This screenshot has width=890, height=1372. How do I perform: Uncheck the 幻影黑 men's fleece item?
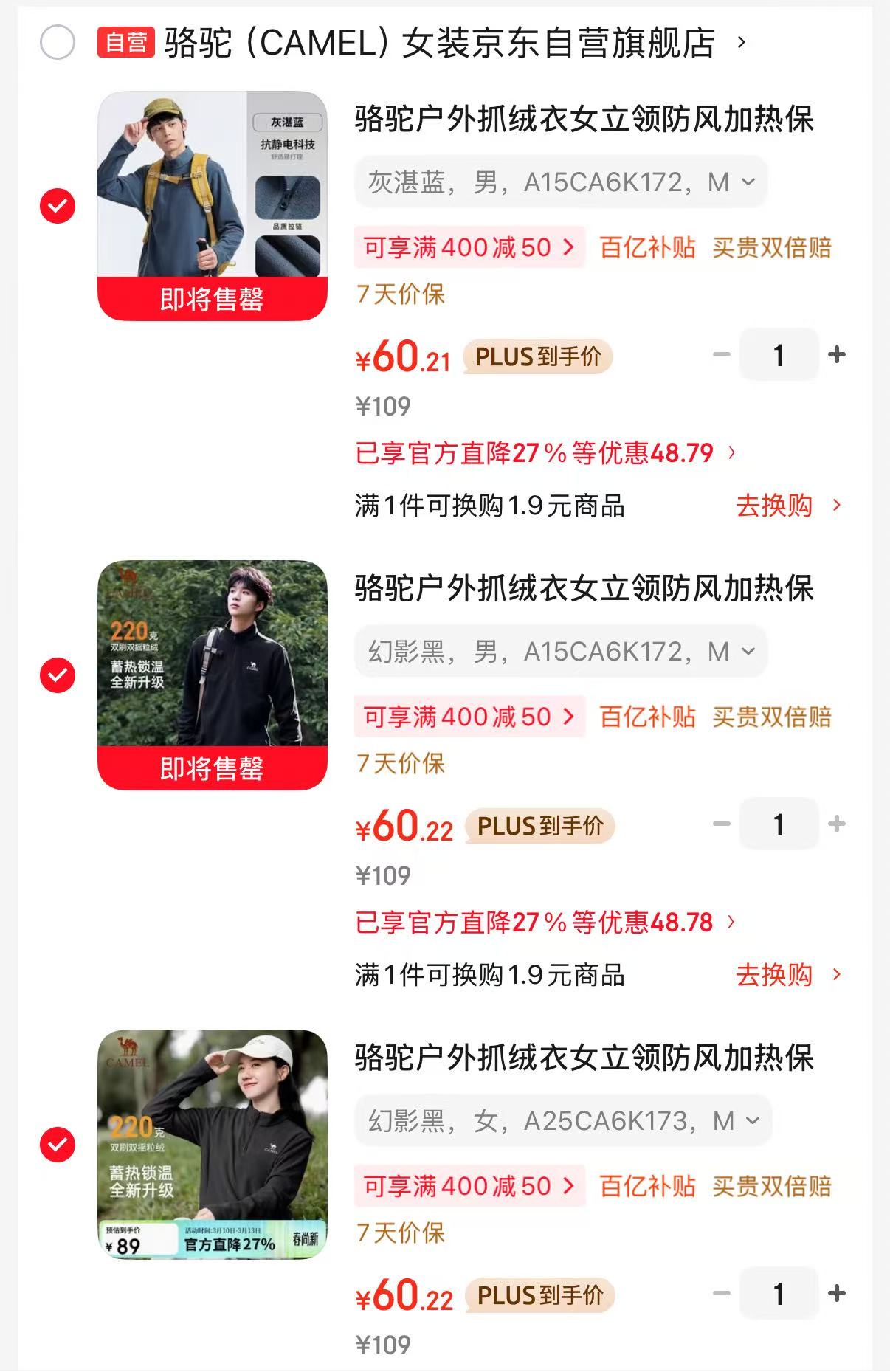point(58,675)
